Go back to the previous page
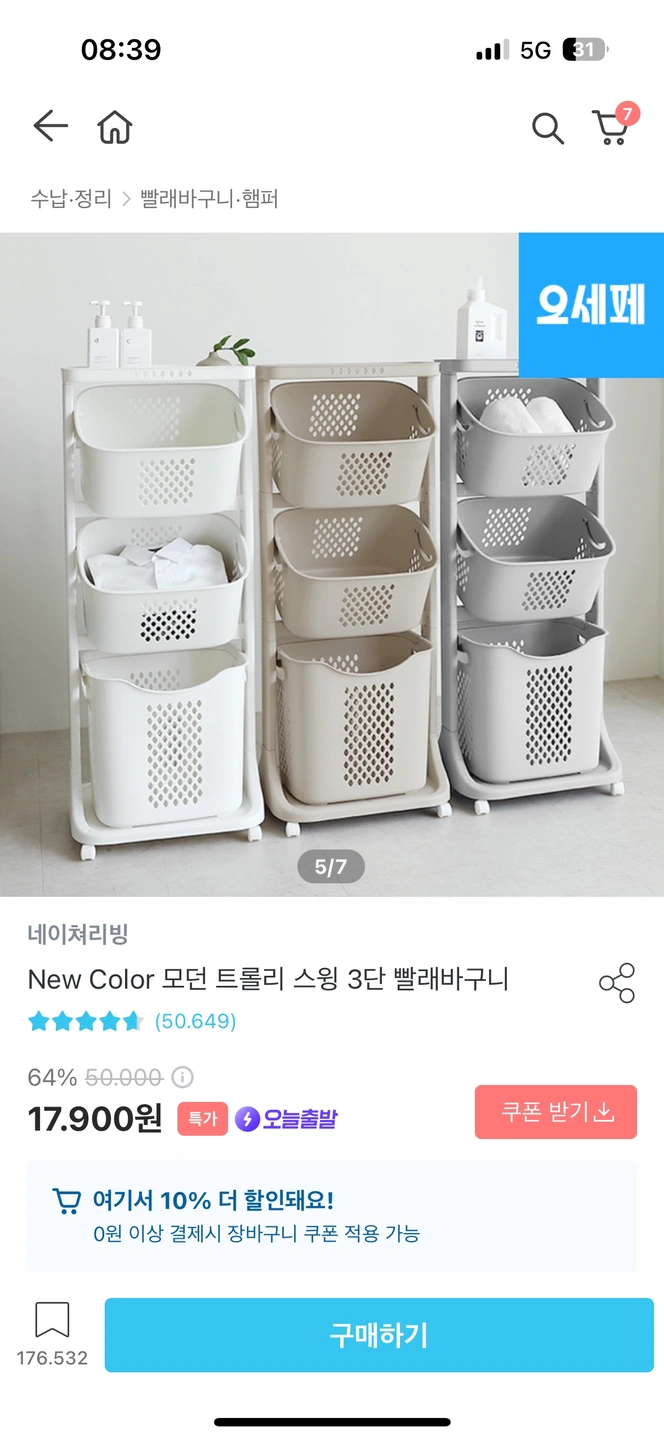The width and height of the screenshot is (664, 1440). coord(50,127)
